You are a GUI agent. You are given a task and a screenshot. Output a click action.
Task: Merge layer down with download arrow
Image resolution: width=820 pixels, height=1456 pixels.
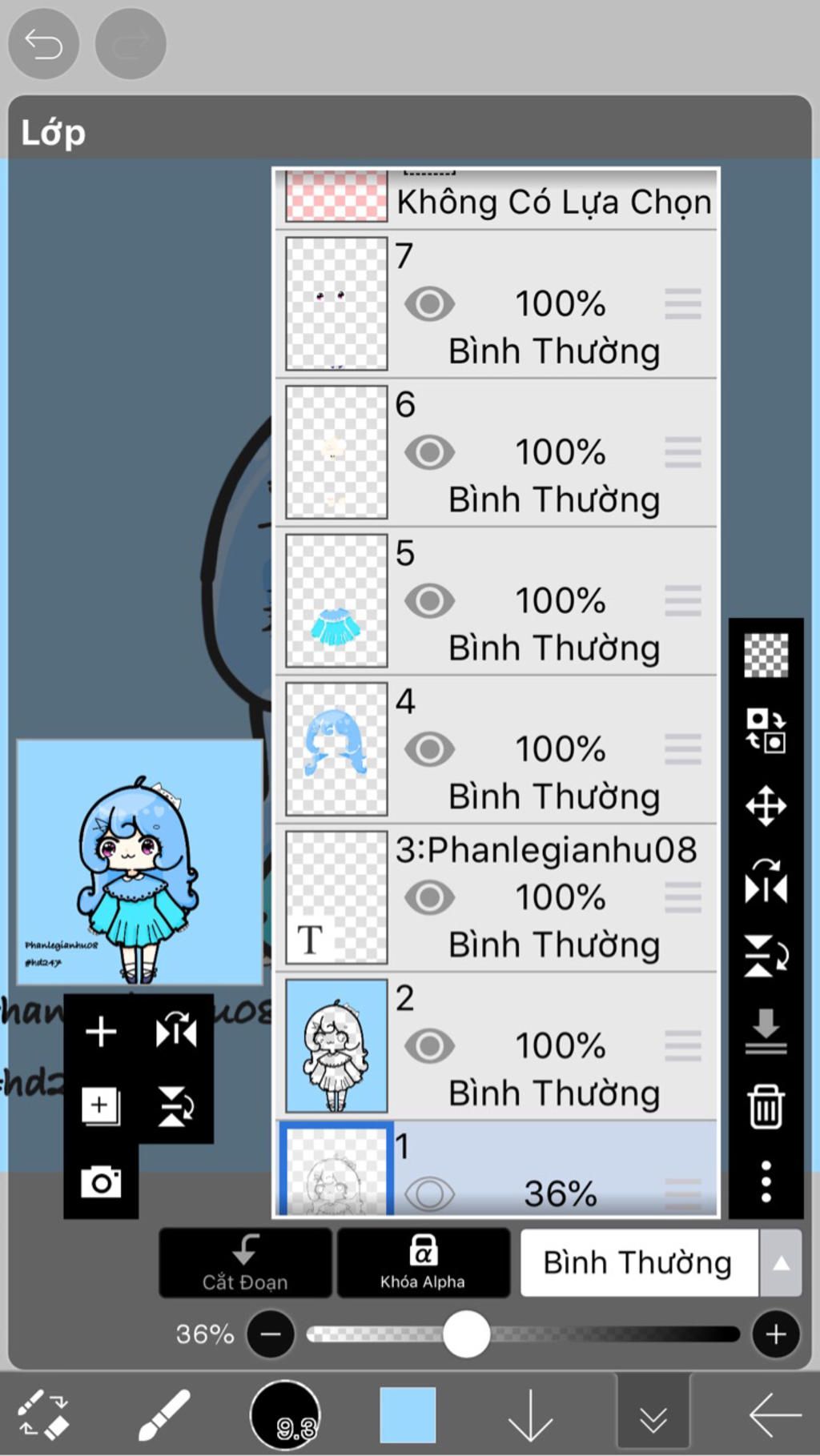click(766, 1030)
